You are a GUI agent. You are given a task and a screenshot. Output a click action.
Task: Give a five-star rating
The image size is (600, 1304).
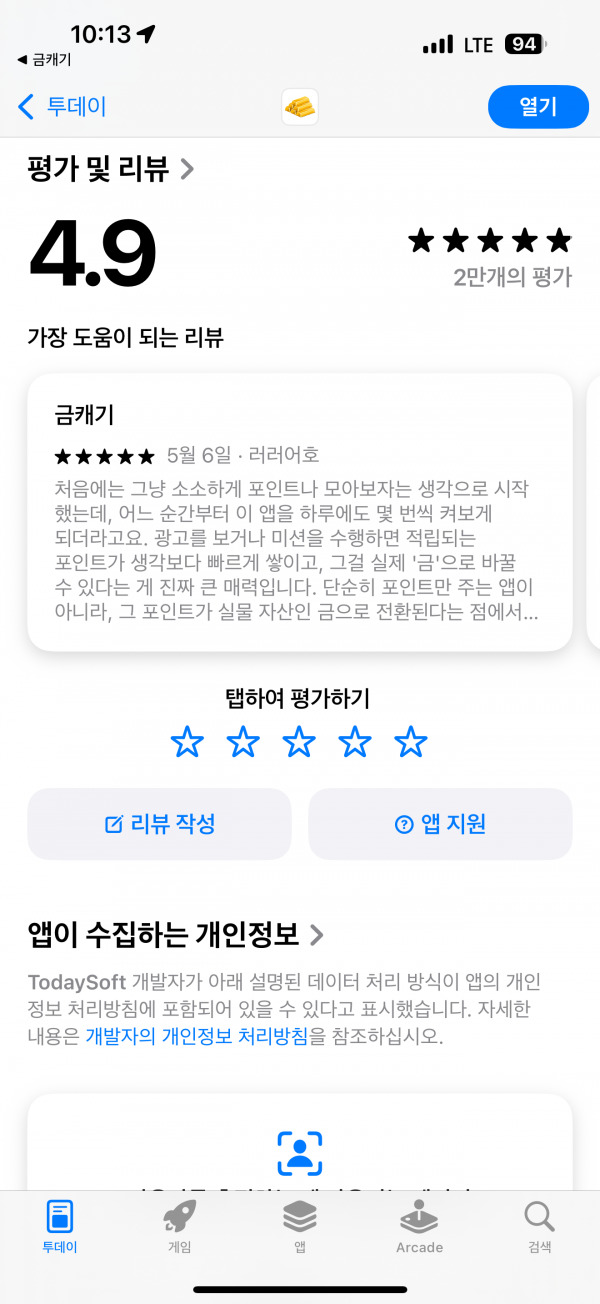pos(411,742)
